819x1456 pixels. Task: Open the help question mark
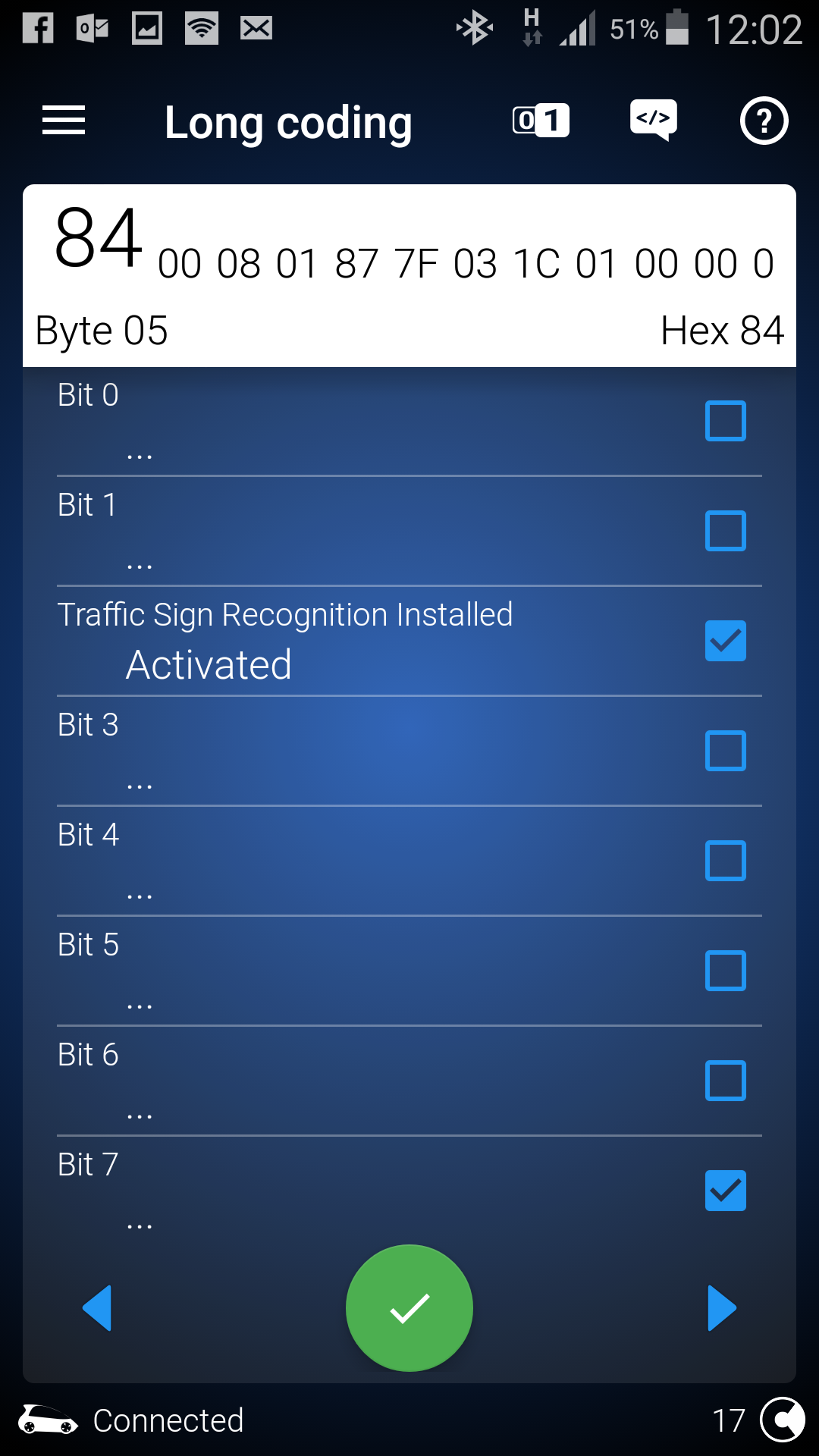pyautogui.click(x=764, y=121)
